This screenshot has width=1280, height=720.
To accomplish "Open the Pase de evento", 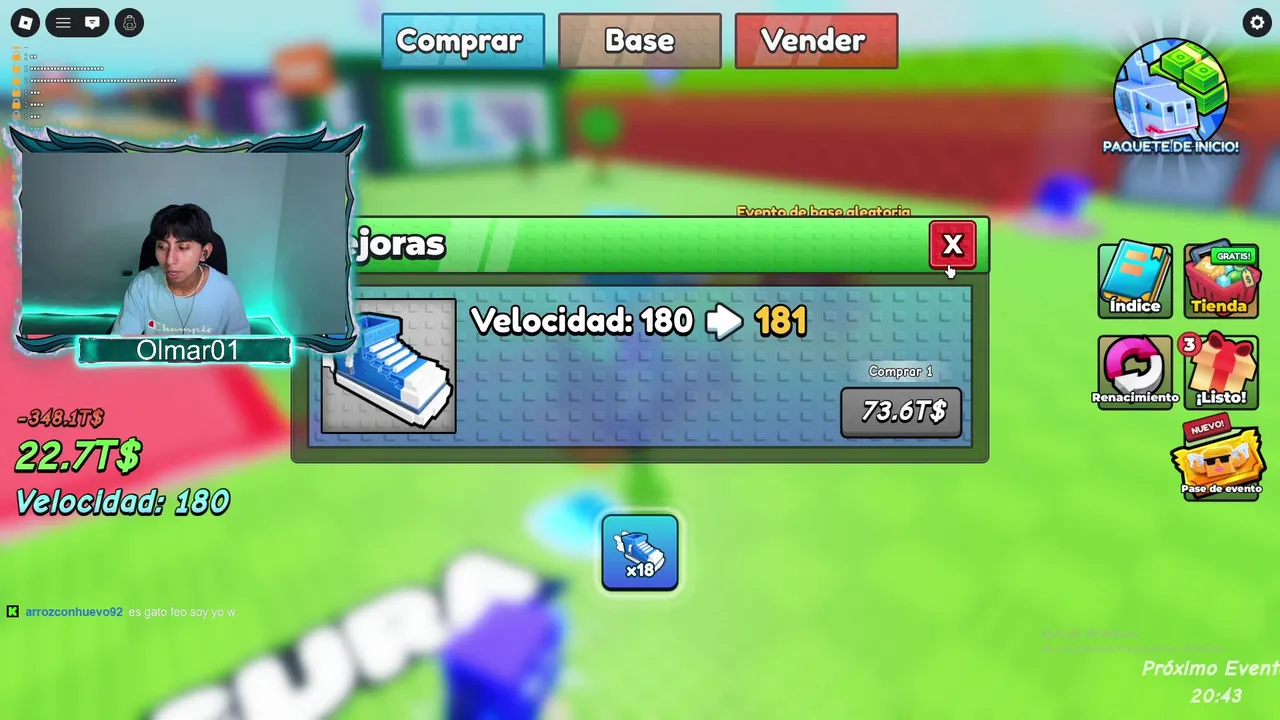I will click(x=1220, y=461).
